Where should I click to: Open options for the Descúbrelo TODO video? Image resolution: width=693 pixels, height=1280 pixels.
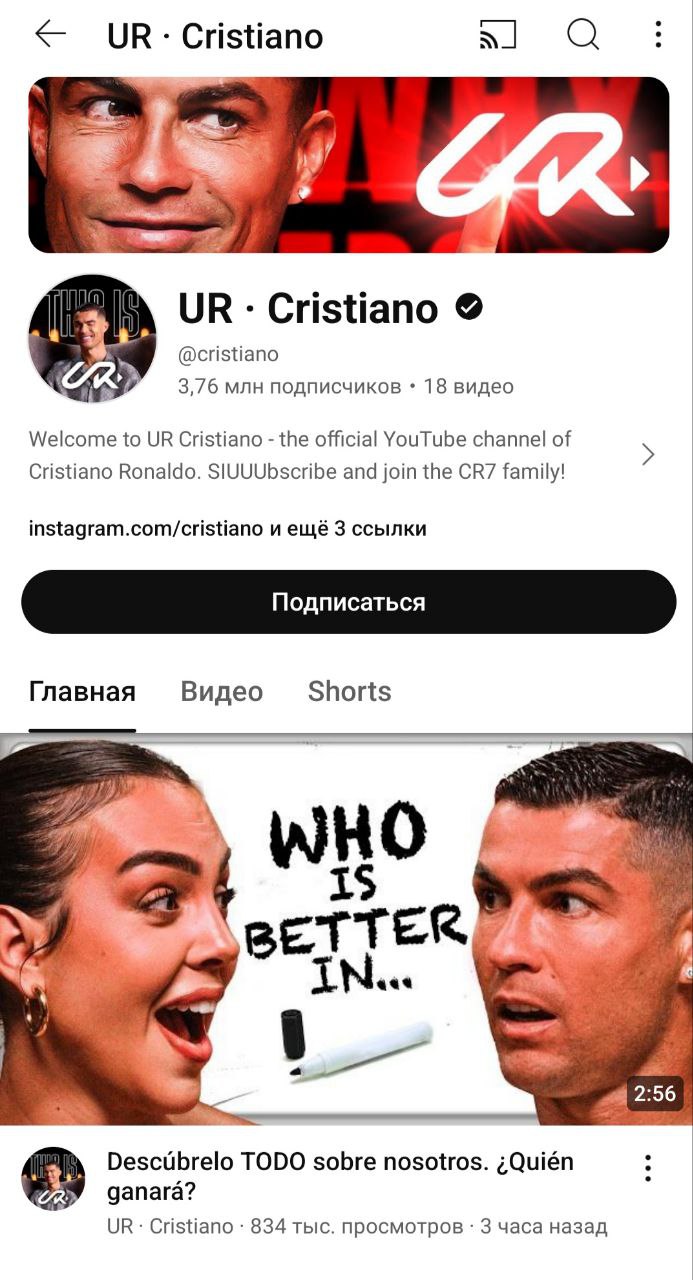[648, 1168]
